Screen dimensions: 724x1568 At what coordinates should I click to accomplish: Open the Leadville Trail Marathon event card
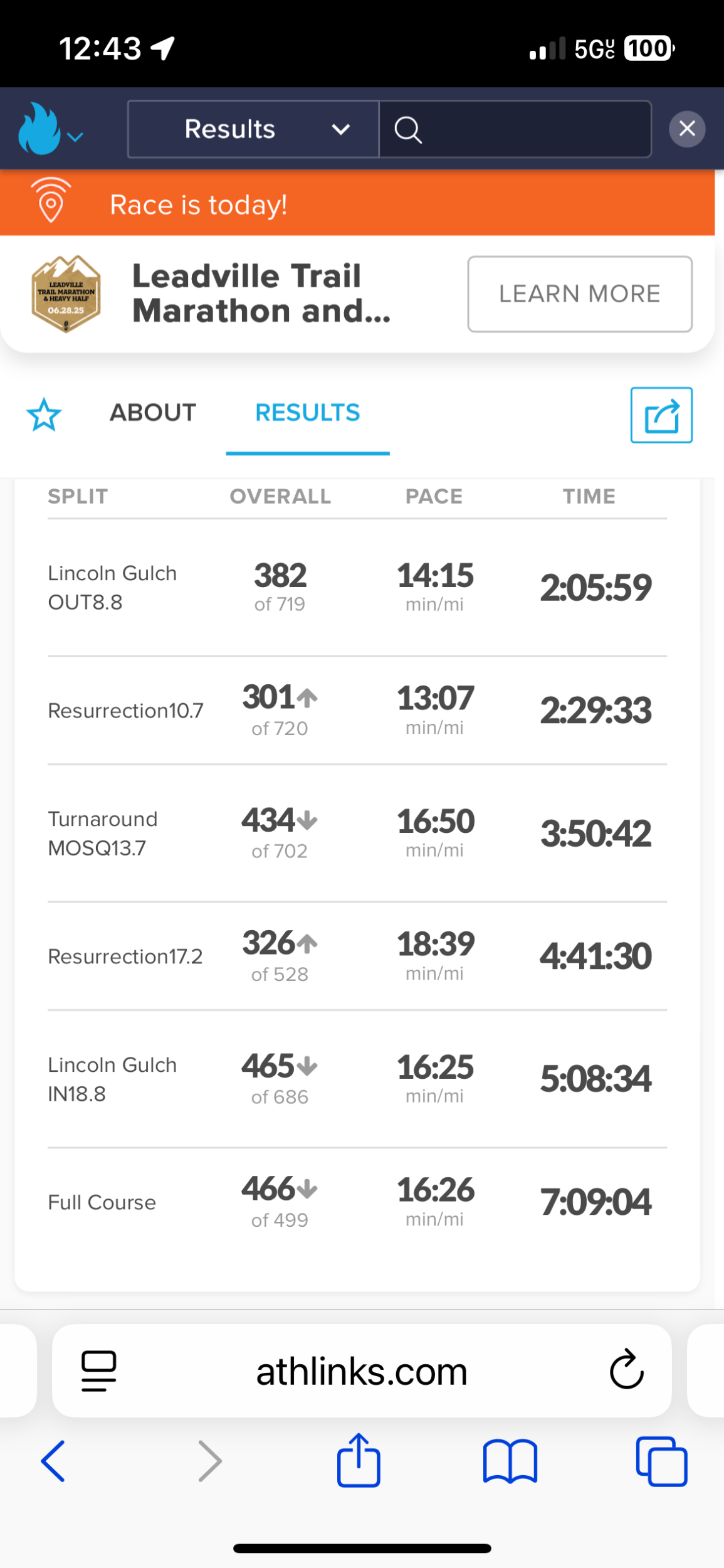[x=357, y=294]
